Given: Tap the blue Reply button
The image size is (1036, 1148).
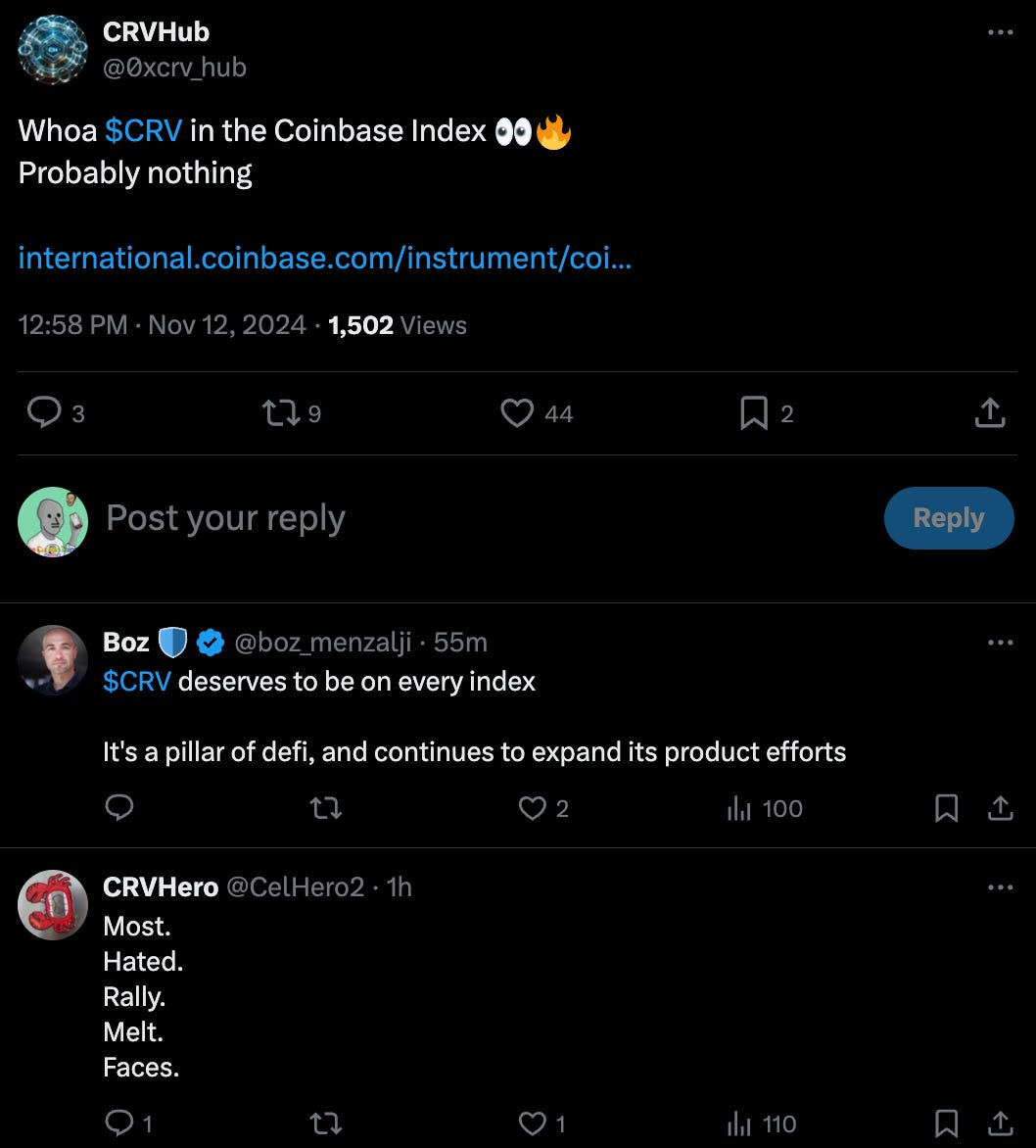Looking at the screenshot, I should coord(949,518).
